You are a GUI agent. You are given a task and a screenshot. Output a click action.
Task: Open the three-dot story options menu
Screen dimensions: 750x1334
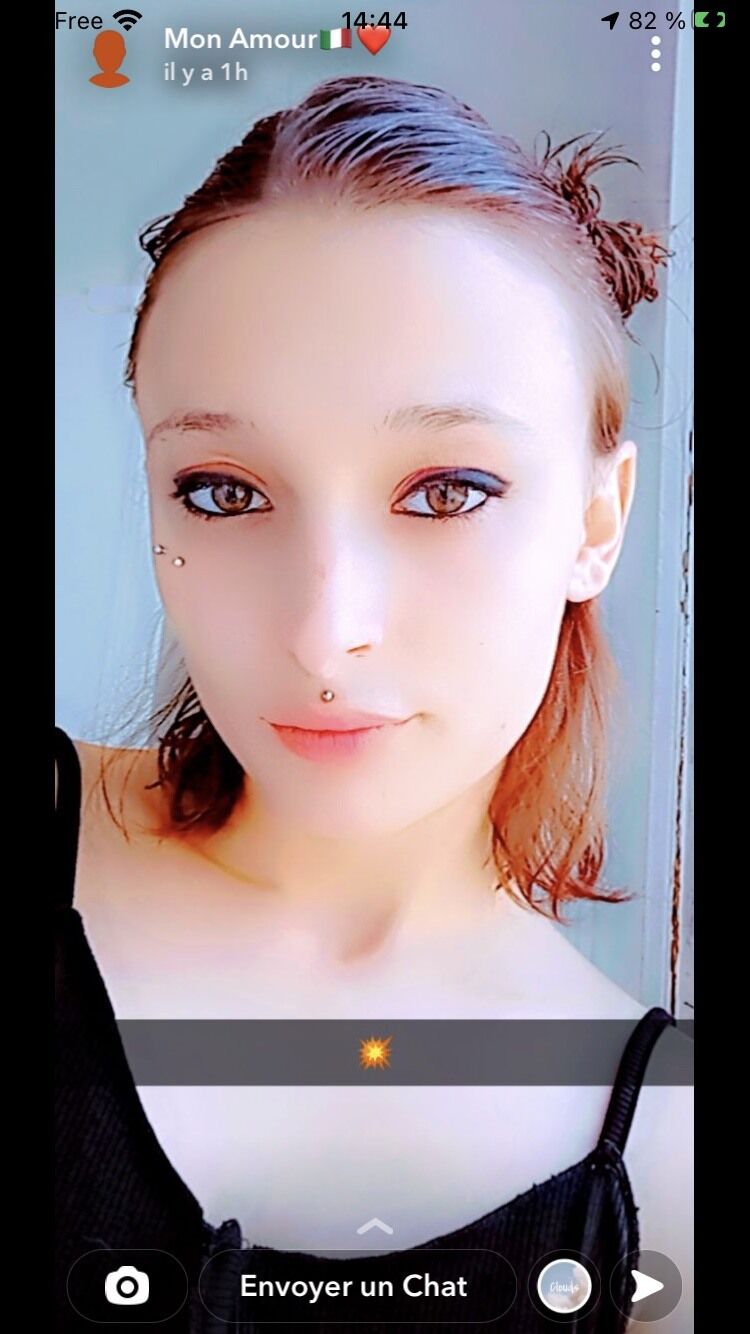(656, 54)
